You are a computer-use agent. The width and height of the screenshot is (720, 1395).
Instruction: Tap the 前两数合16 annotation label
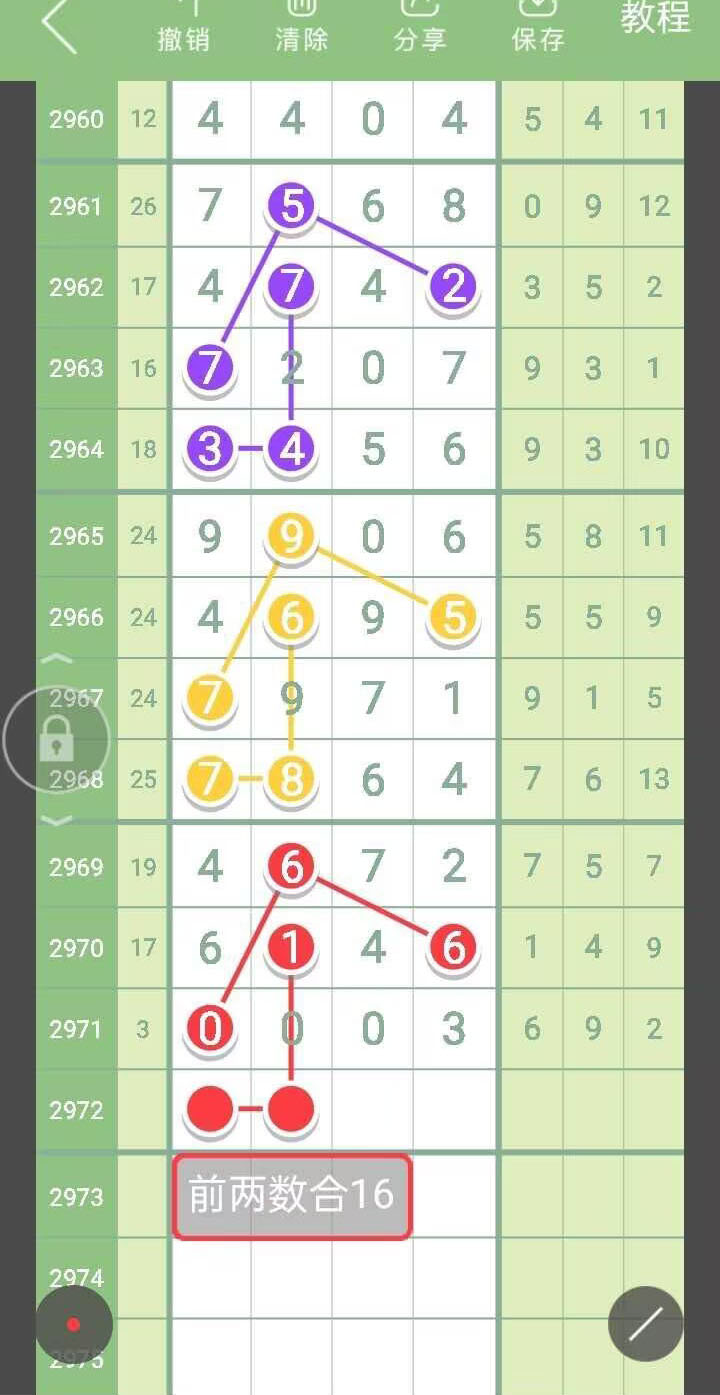point(291,1196)
